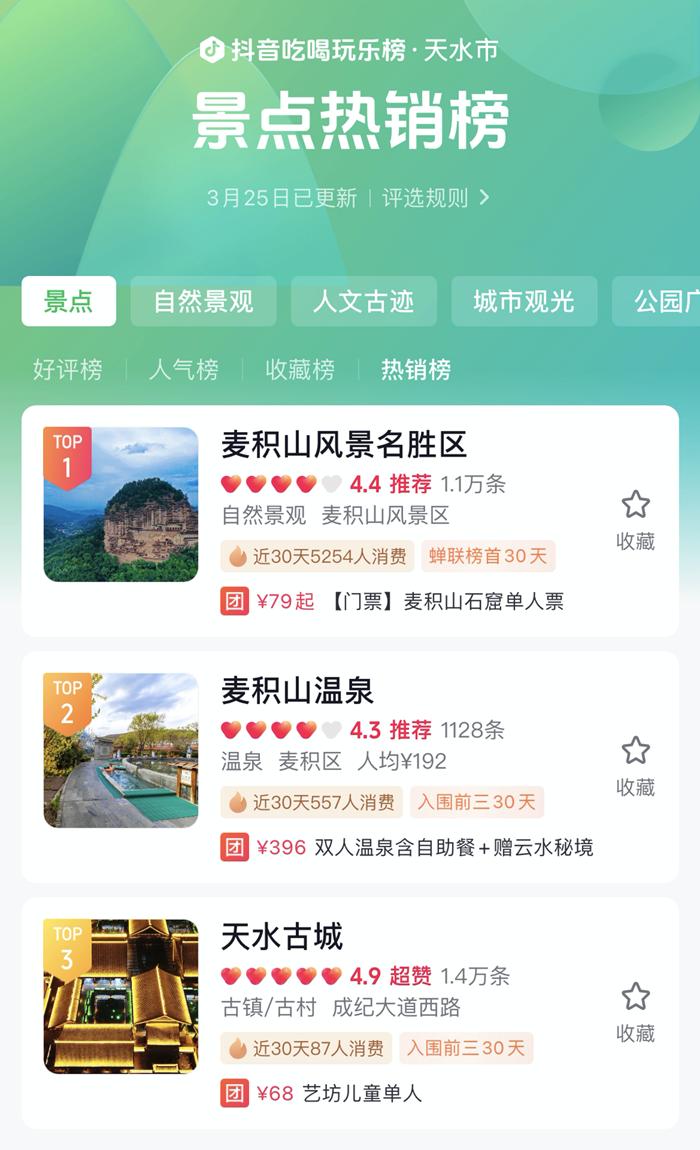Image resolution: width=700 pixels, height=1150 pixels.
Task: View the 收藏榜 ranking
Action: [300, 370]
